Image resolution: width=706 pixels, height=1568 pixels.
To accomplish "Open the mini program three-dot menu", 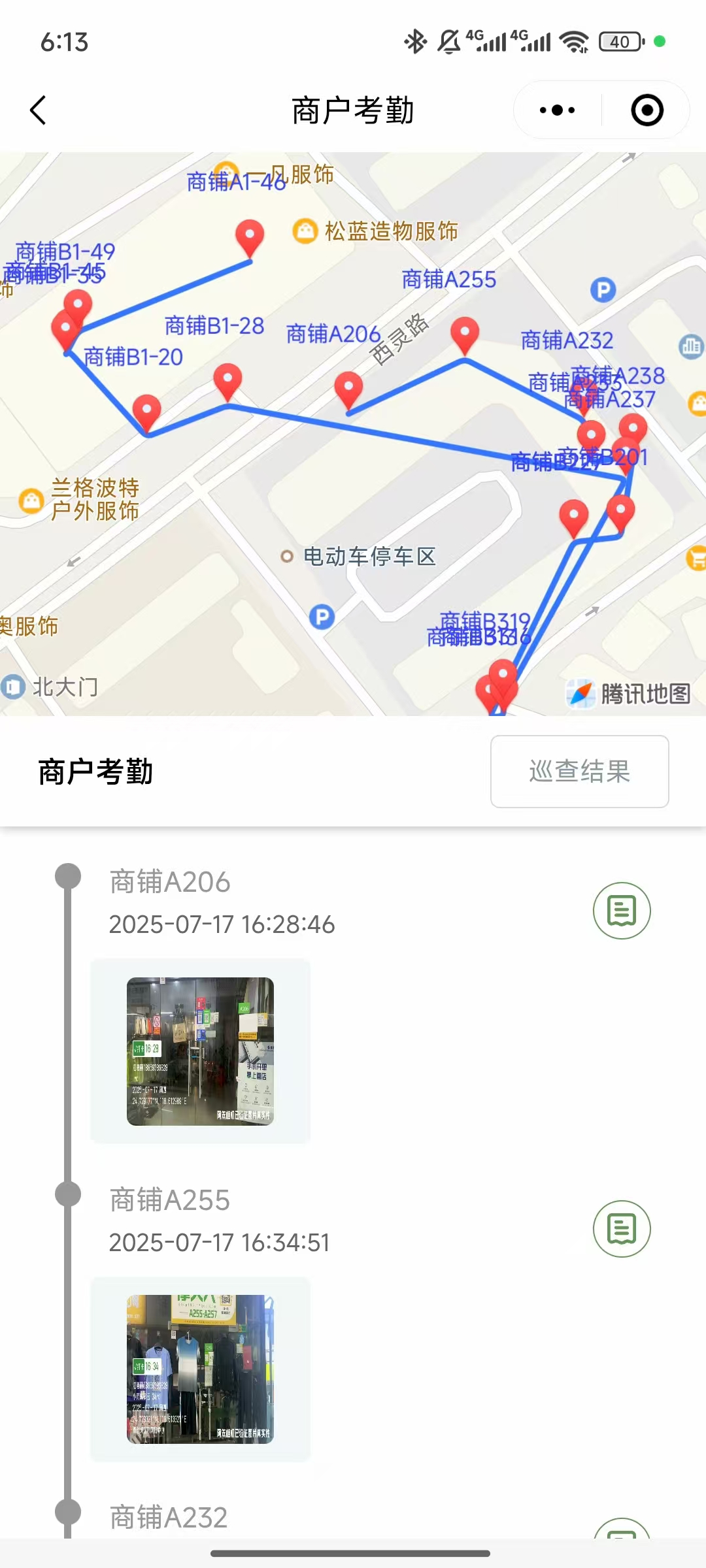I will point(557,110).
